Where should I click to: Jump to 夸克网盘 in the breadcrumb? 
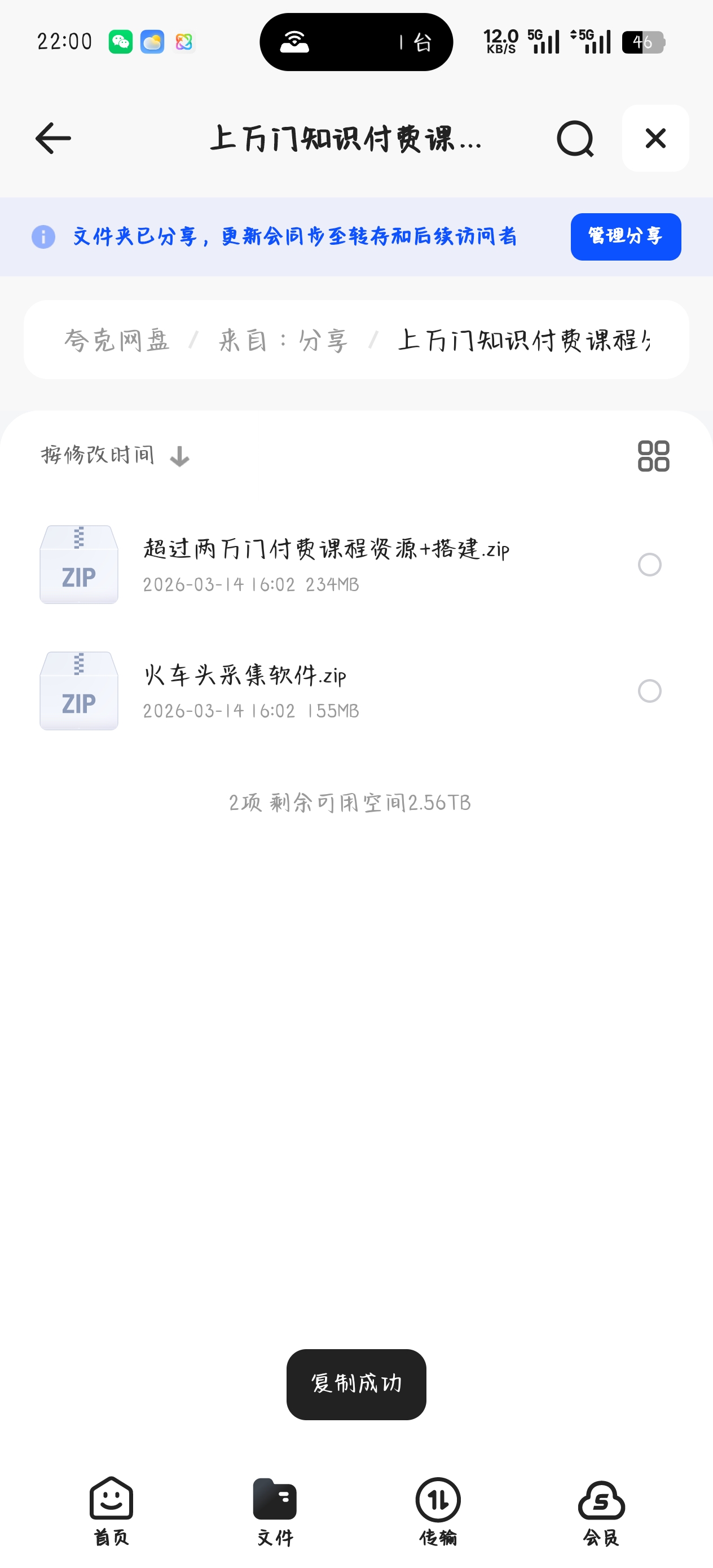(117, 340)
